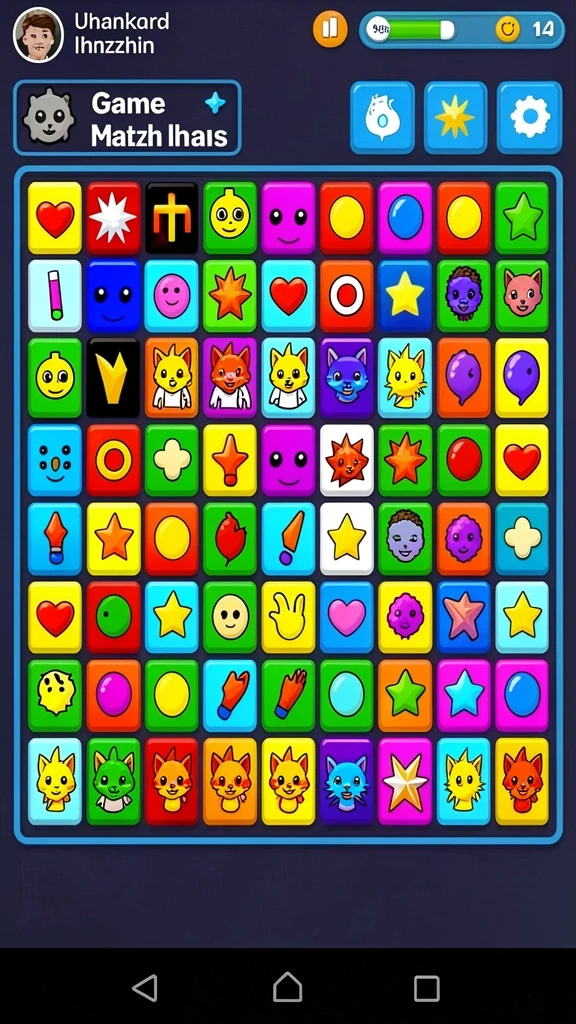Return to the home screen

click(287, 987)
